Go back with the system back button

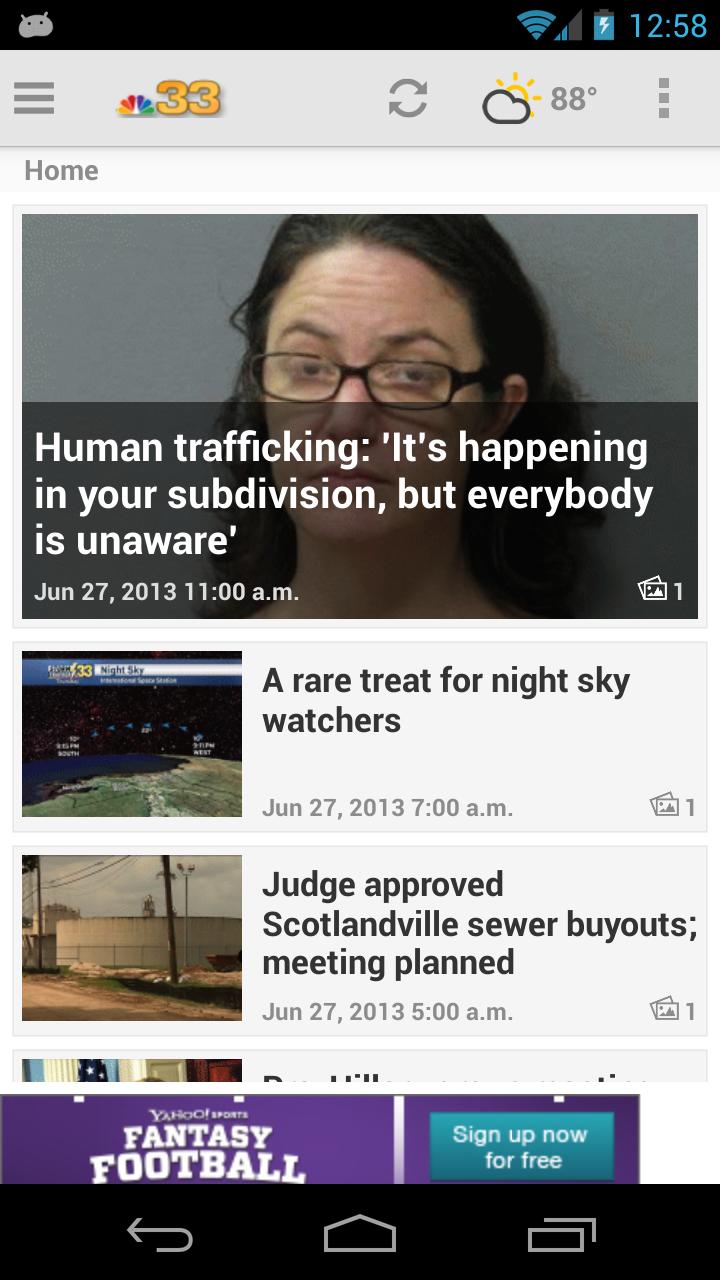(160, 1234)
